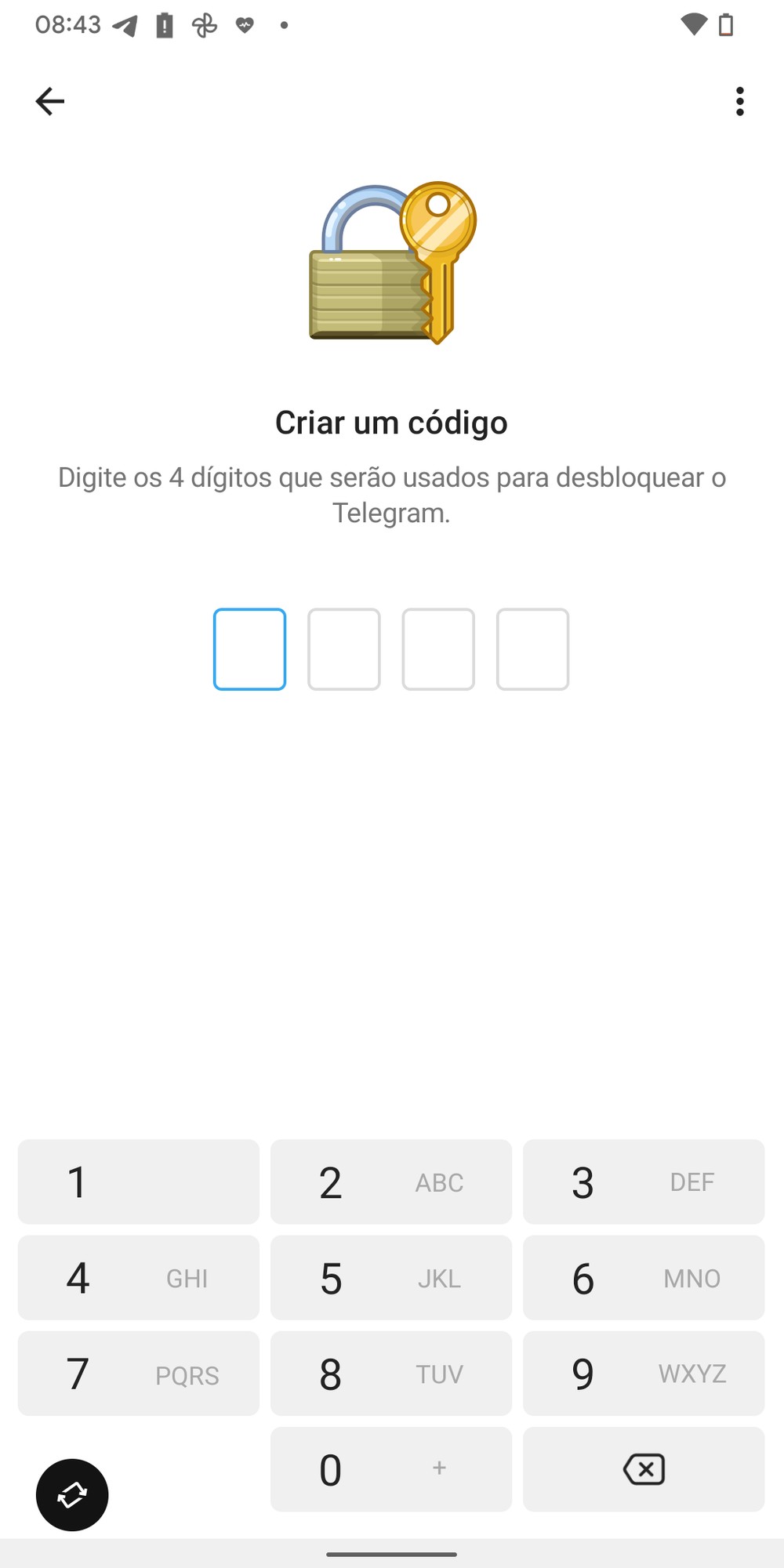This screenshot has height=1568, width=784.
Task: Tap the 9 WXYZ key
Action: [643, 1374]
